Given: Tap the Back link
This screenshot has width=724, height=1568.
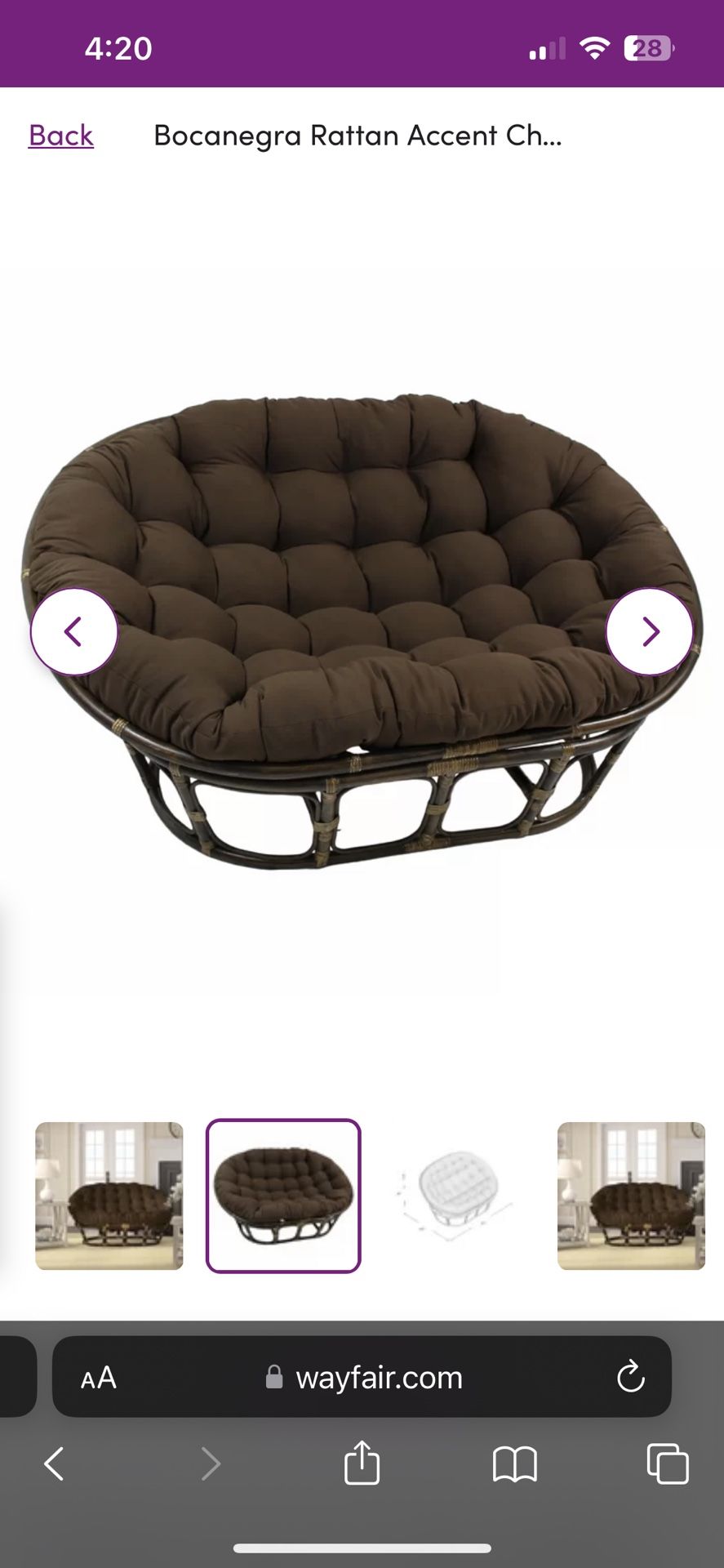Looking at the screenshot, I should point(61,136).
